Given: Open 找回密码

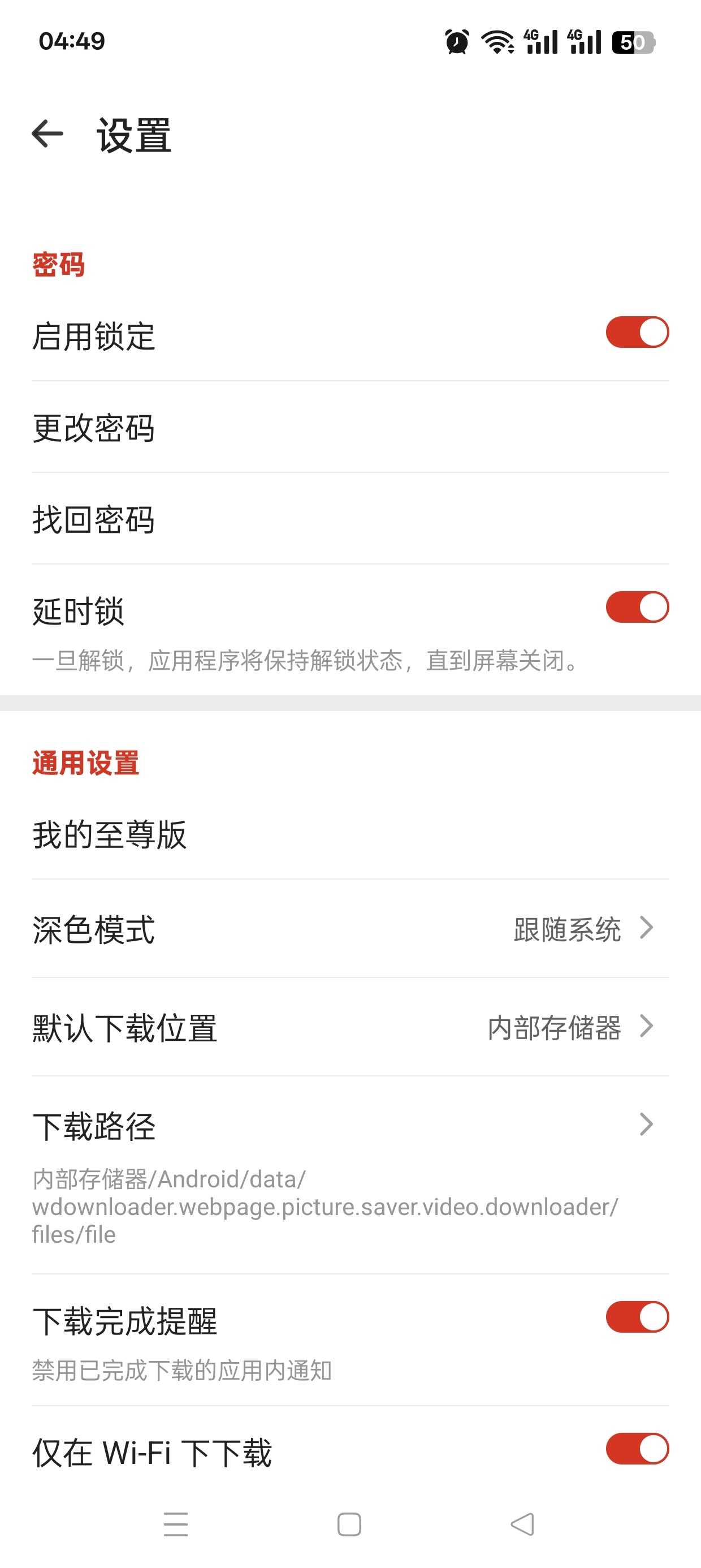Looking at the screenshot, I should (x=350, y=519).
